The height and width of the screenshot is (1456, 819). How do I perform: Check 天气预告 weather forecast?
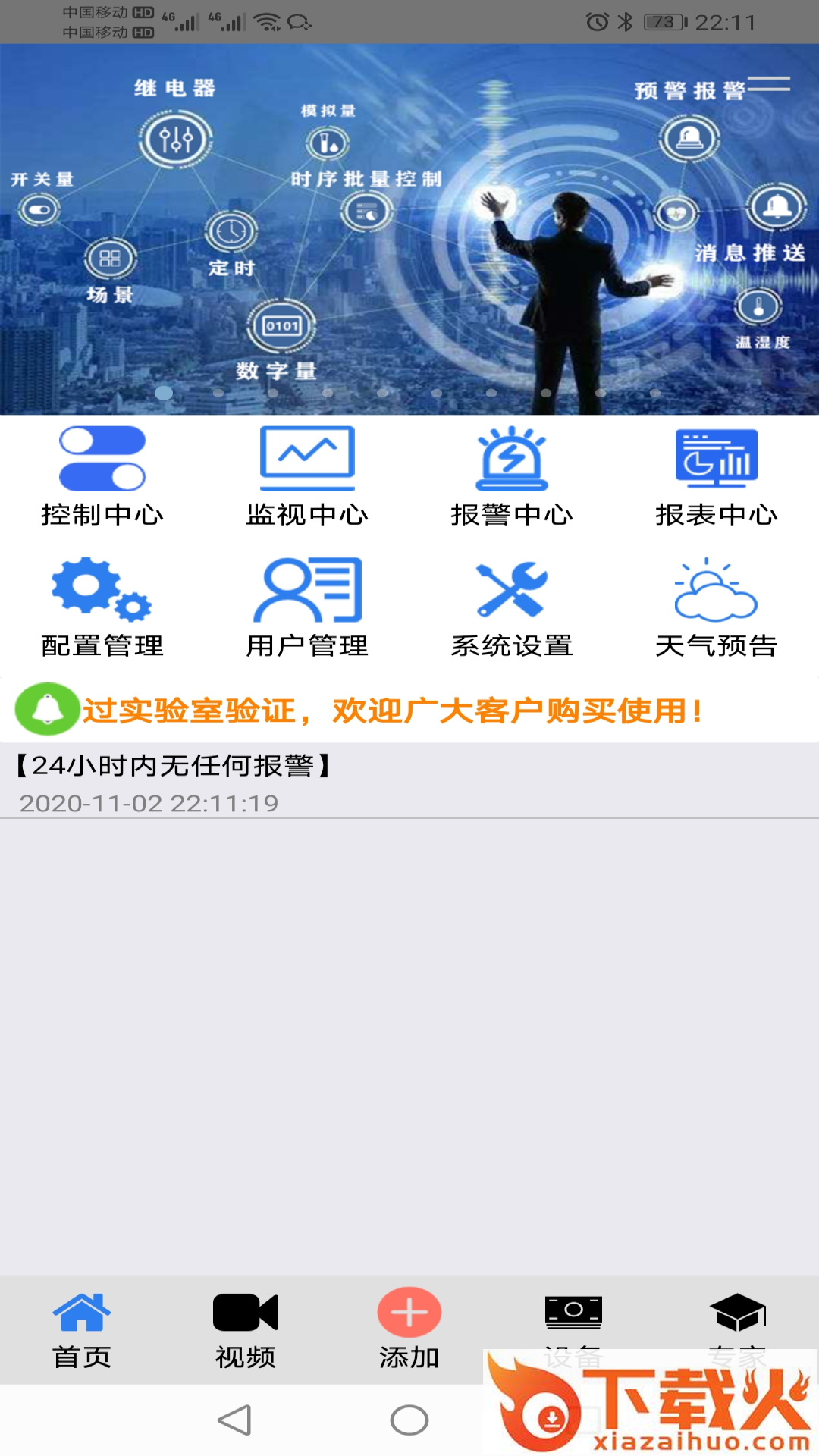click(717, 607)
